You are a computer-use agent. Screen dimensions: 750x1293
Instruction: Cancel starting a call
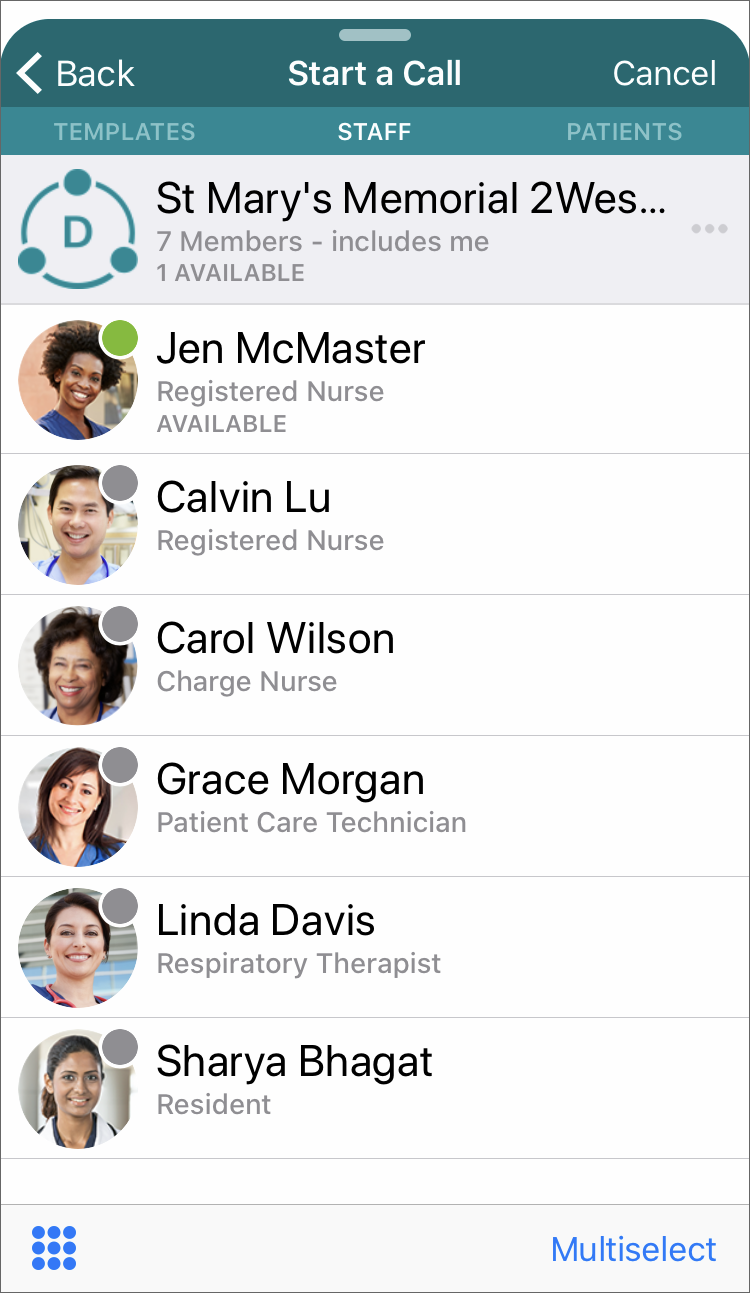coord(664,74)
